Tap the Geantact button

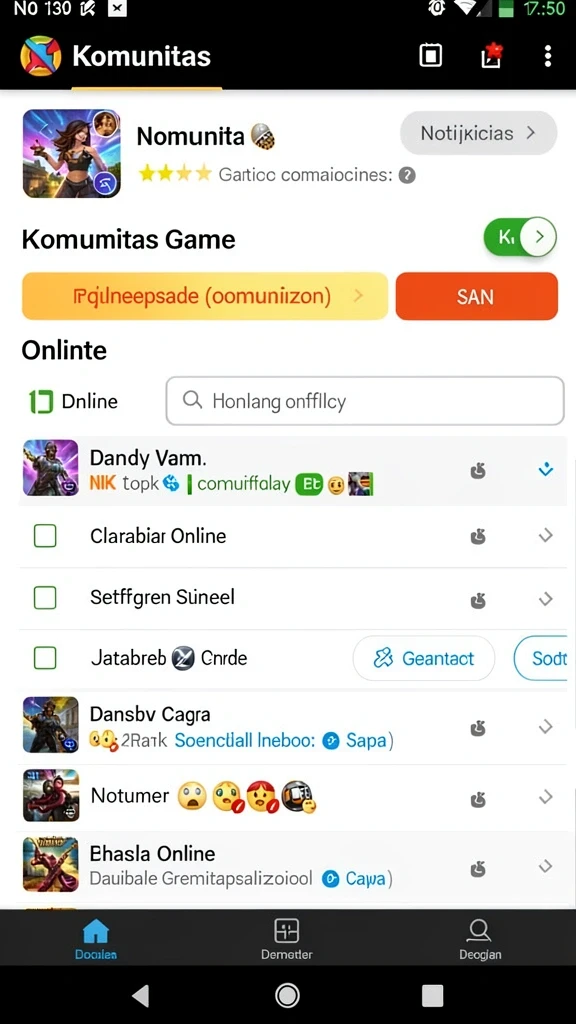[x=424, y=658]
